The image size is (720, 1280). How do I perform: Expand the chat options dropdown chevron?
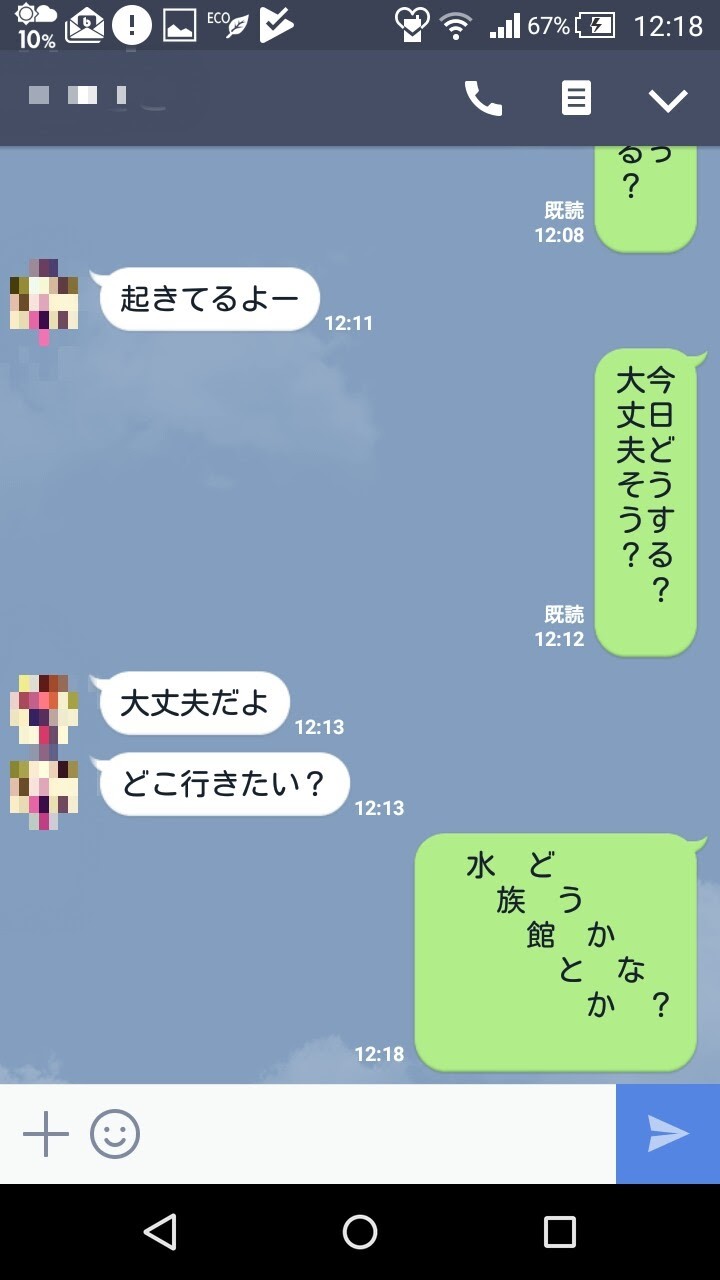click(668, 99)
